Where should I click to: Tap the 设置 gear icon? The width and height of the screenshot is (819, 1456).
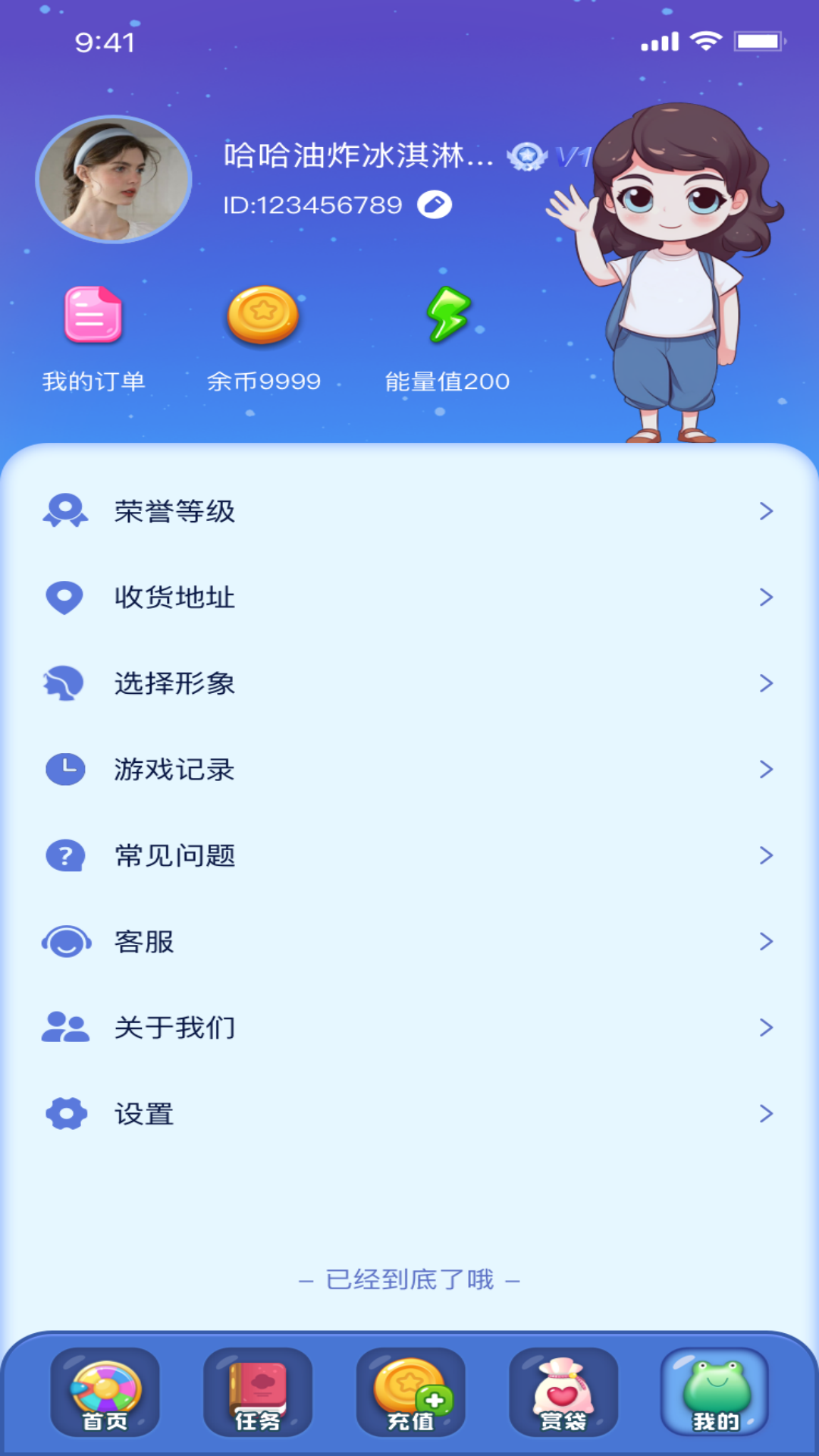[x=64, y=1115]
